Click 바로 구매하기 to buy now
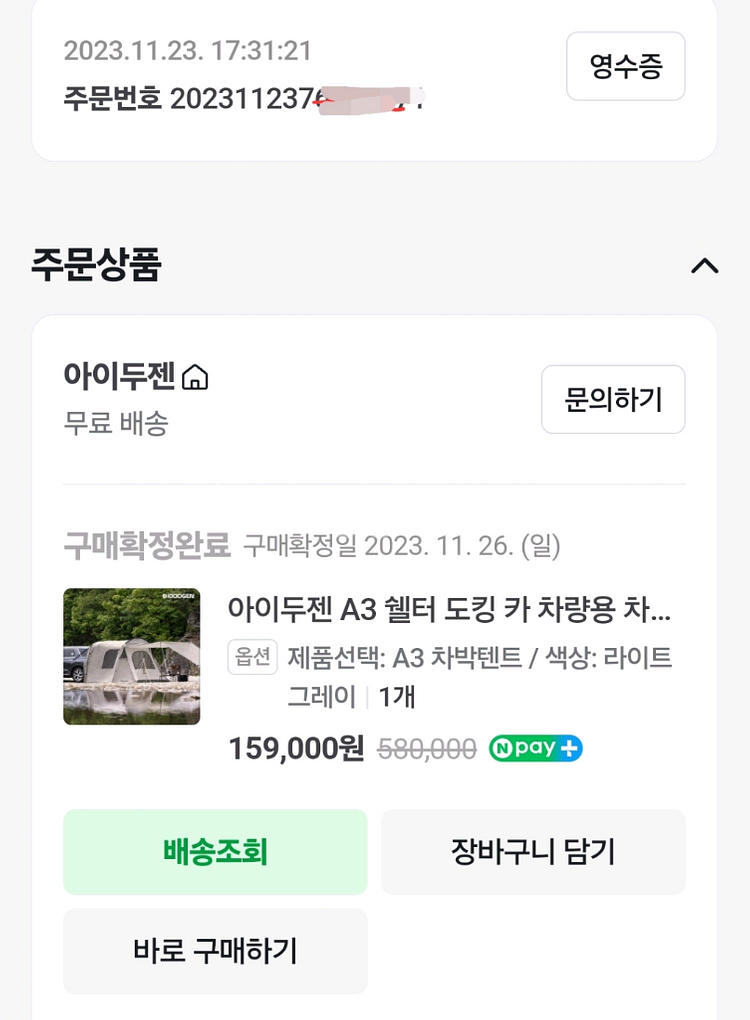Screen dimensions: 750x1020 215,951
